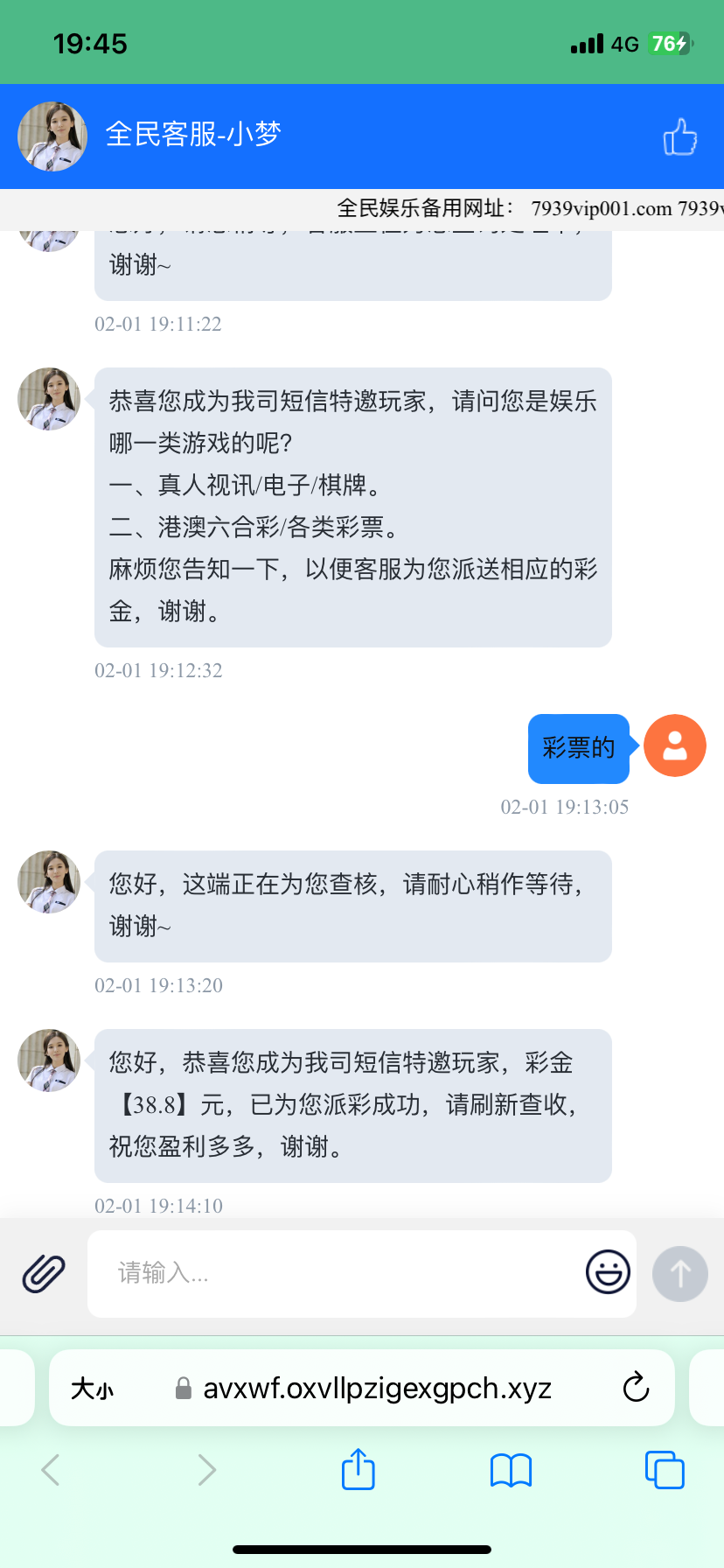The height and width of the screenshot is (1568, 724).
Task: Open the Safari share sheet
Action: click(358, 1469)
